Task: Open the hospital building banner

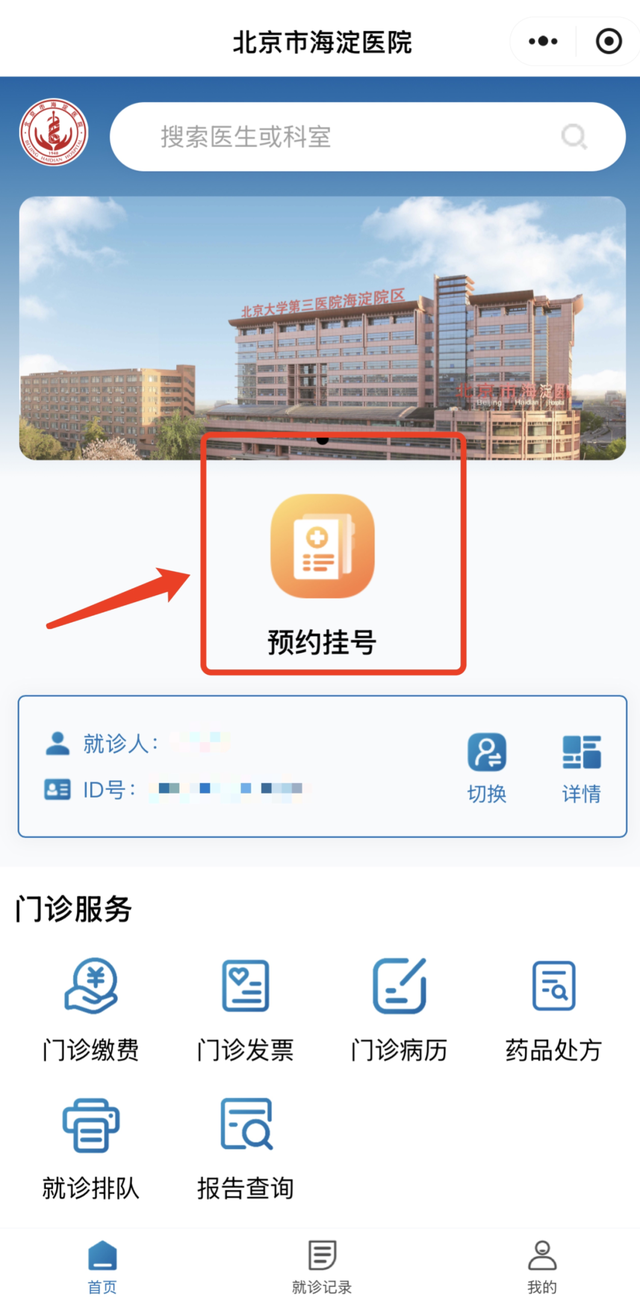Action: (322, 328)
